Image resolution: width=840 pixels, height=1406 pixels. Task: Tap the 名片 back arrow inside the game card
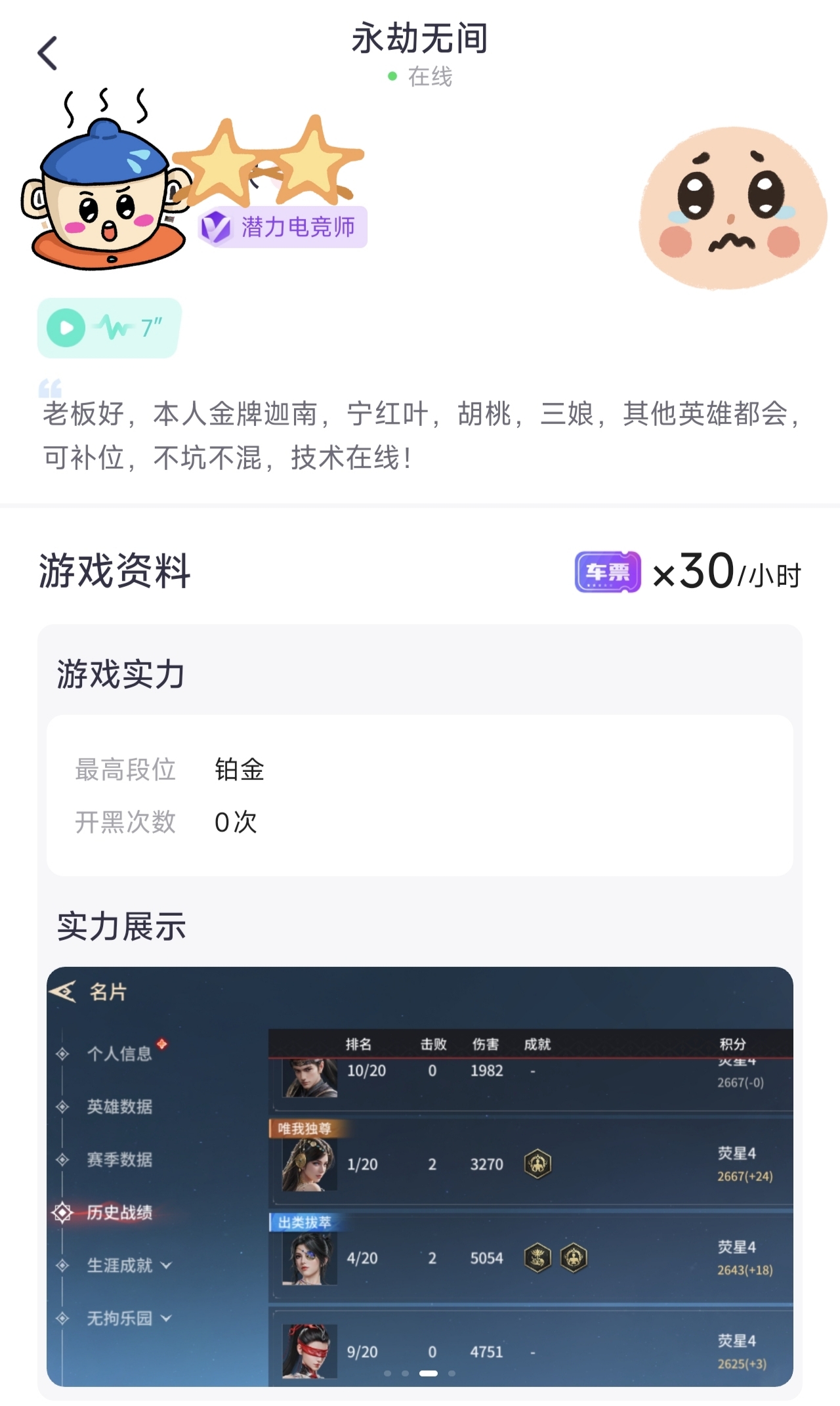tap(64, 992)
